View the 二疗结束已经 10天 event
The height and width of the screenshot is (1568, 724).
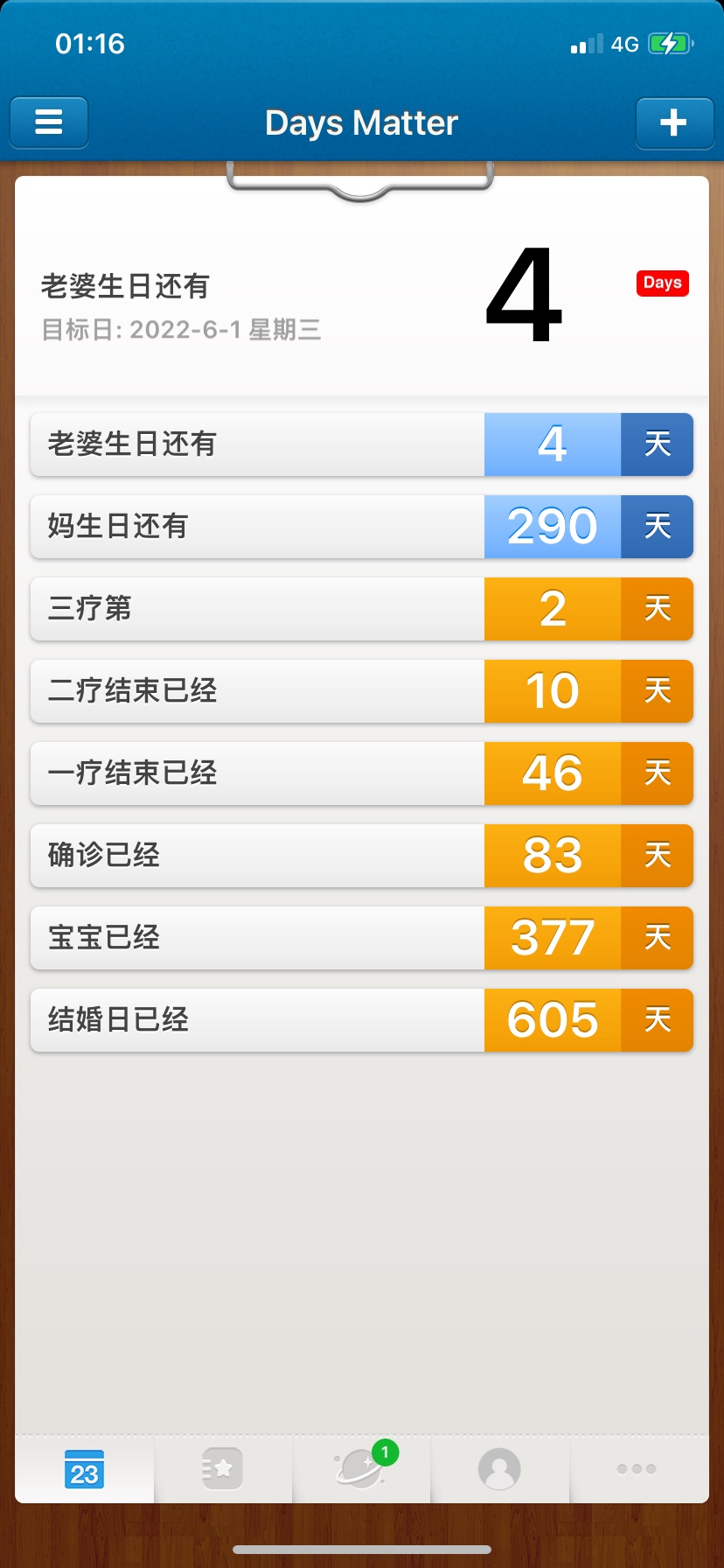pos(361,691)
